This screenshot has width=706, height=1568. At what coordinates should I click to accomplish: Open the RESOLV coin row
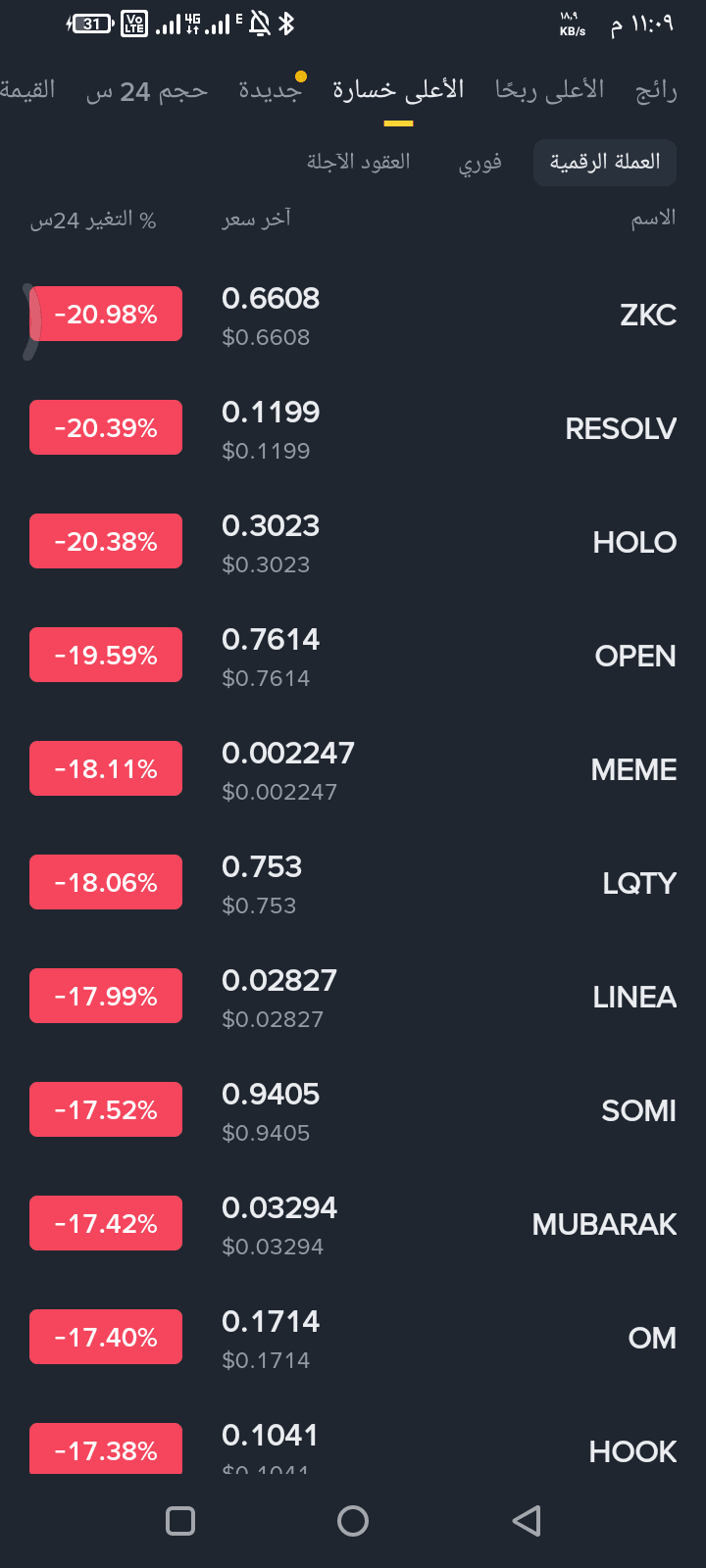tap(353, 428)
